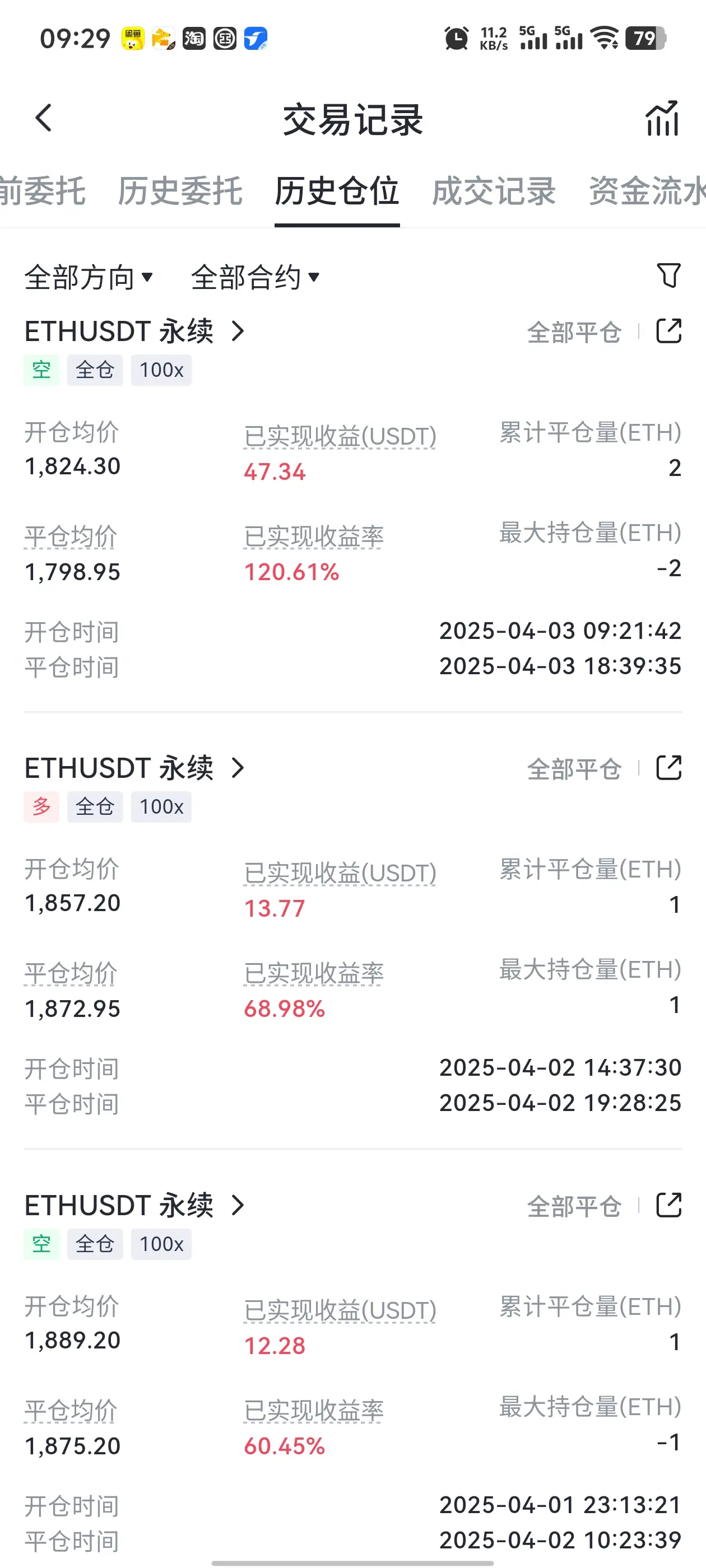706x1568 pixels.
Task: Share the position with 47.34 profit
Action: coord(668,331)
